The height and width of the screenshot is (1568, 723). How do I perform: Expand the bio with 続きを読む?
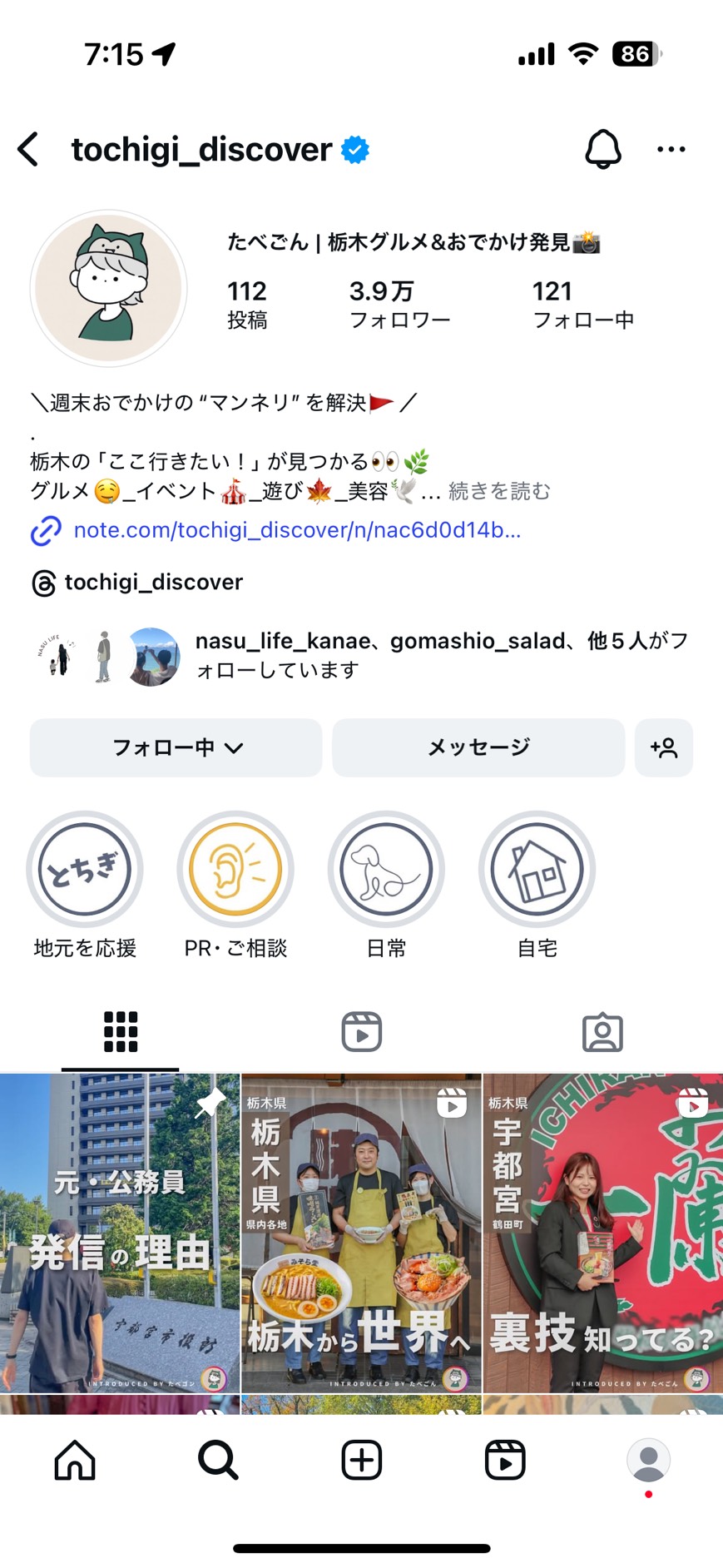(x=498, y=492)
